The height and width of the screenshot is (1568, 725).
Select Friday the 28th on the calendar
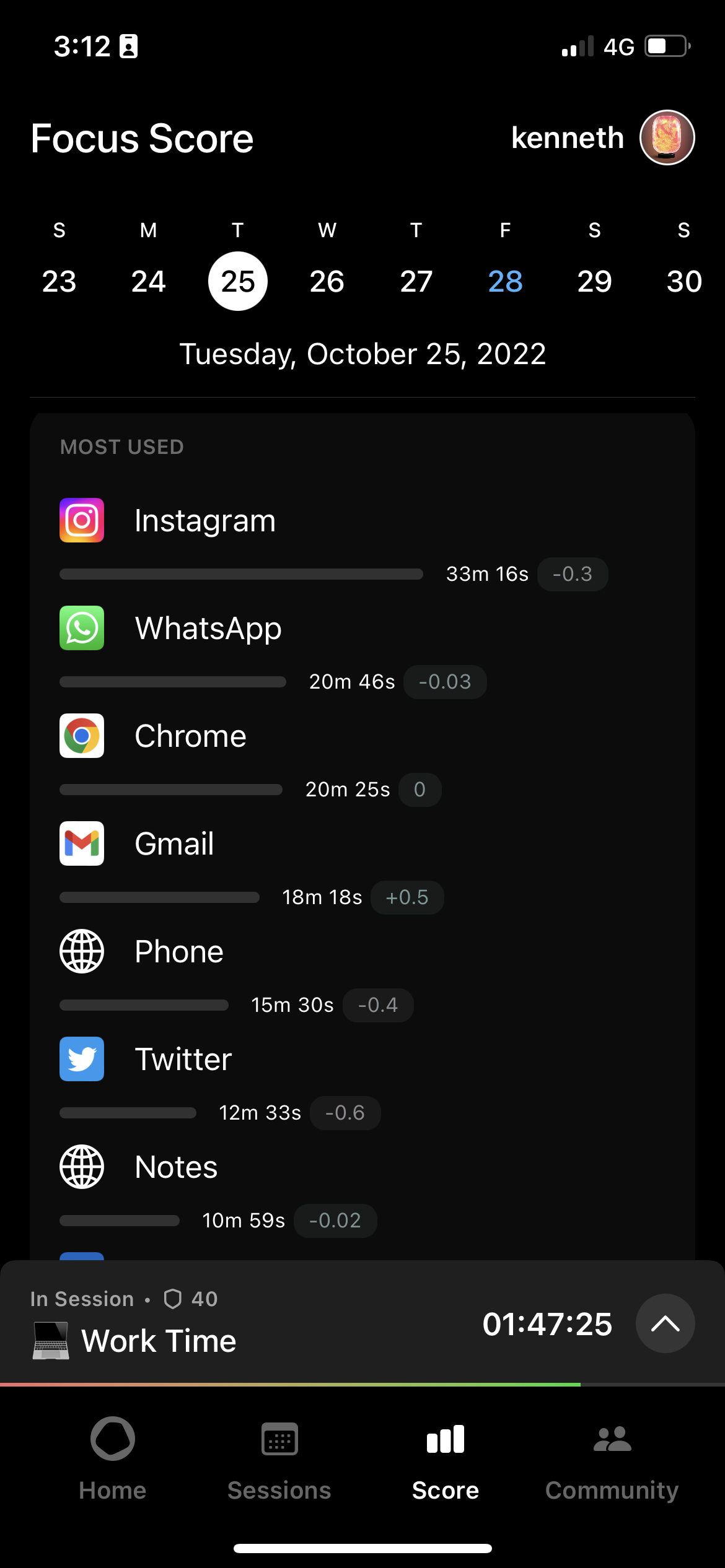pyautogui.click(x=504, y=281)
